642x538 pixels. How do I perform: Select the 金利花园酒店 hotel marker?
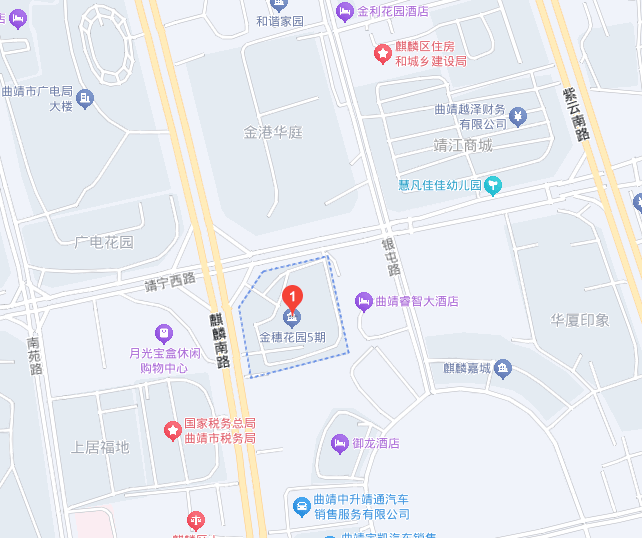pyautogui.click(x=345, y=11)
